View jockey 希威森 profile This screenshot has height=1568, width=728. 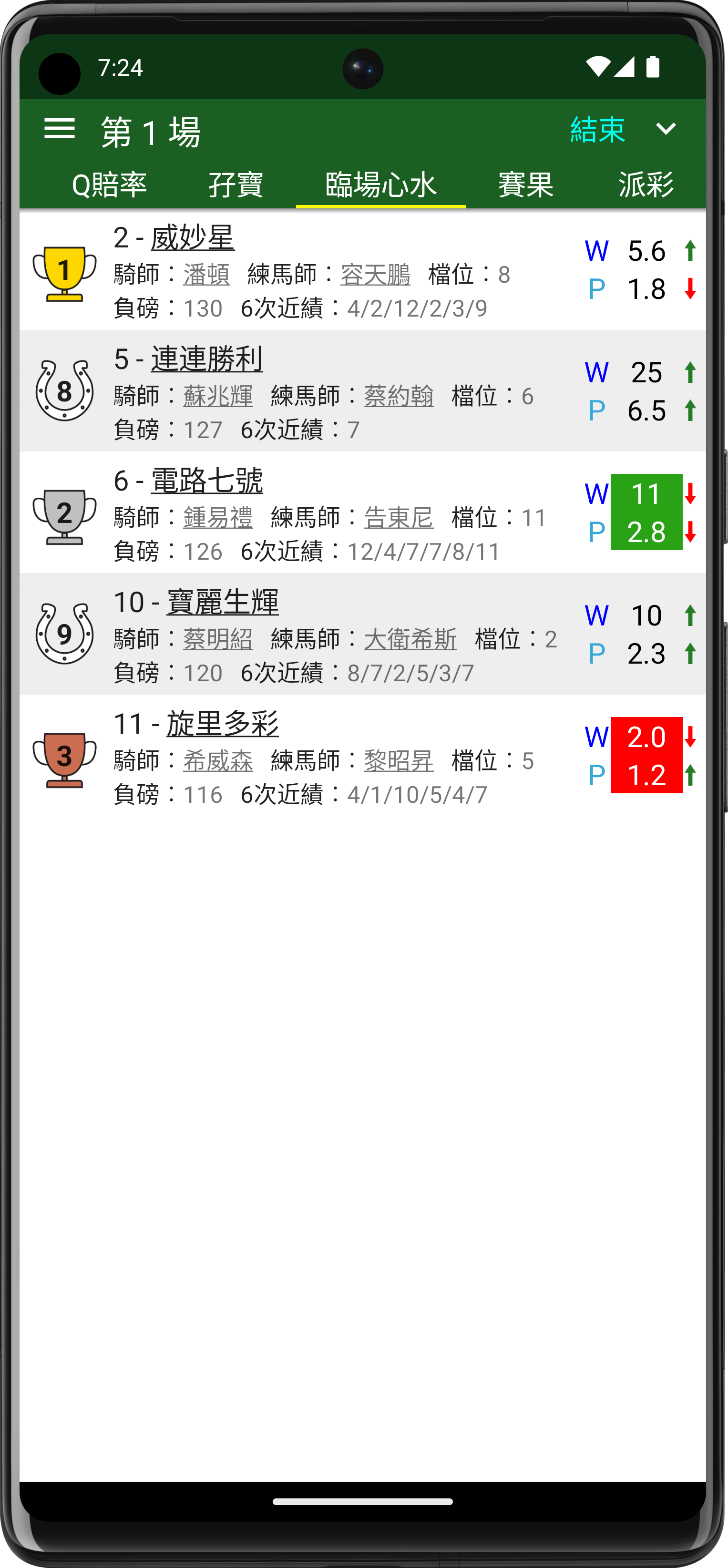pyautogui.click(x=218, y=761)
